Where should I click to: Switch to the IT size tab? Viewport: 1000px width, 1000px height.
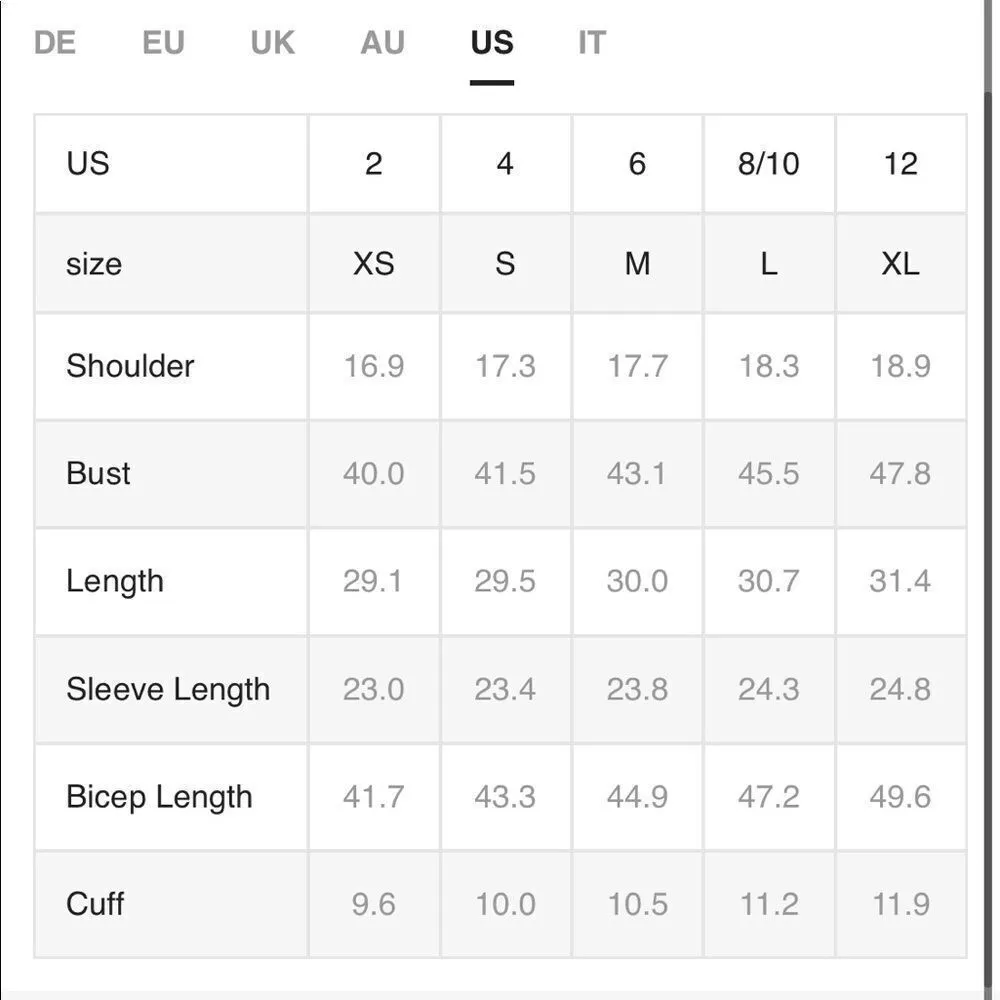click(591, 44)
